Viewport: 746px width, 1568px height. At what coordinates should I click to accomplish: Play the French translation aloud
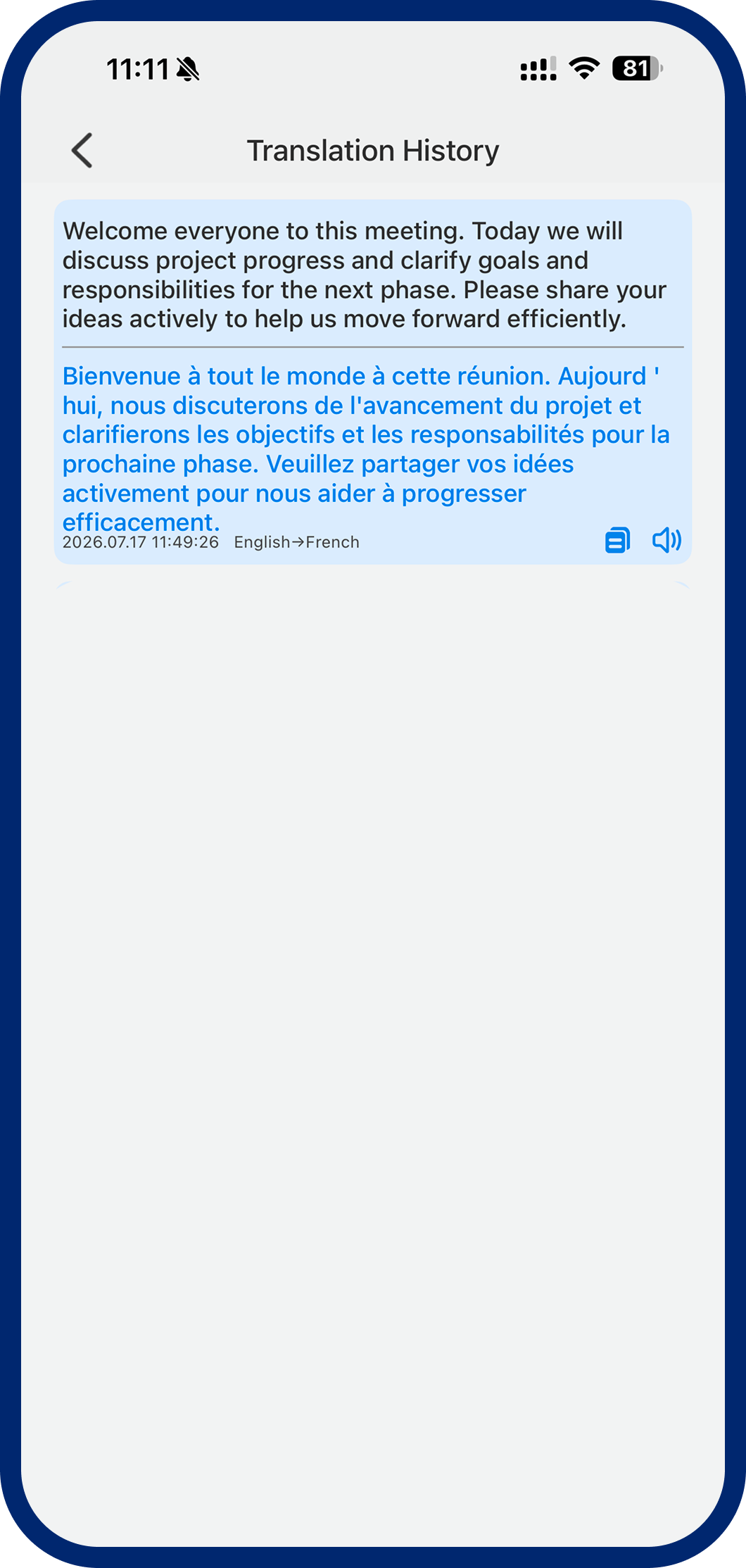pyautogui.click(x=666, y=540)
